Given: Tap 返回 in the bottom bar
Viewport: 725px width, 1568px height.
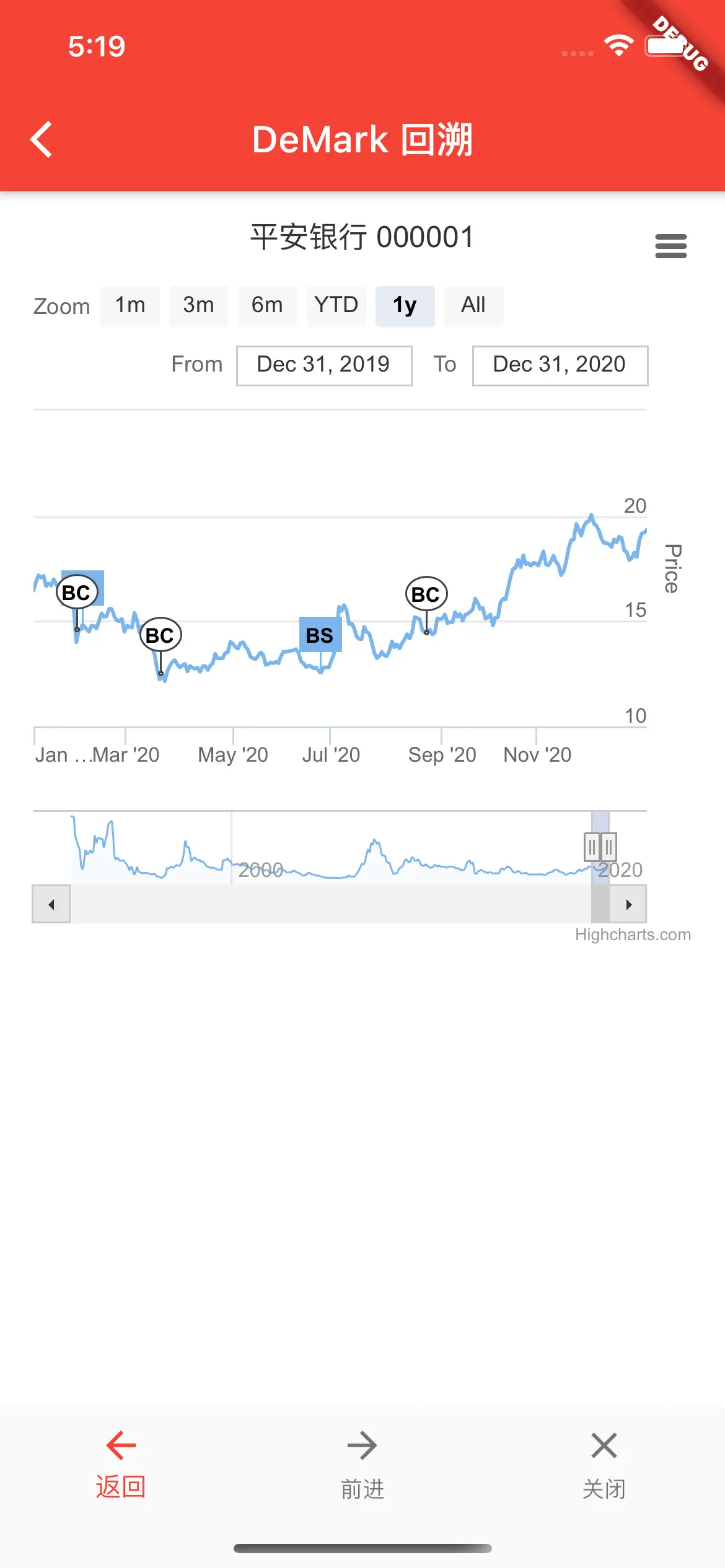Looking at the screenshot, I should point(121,1465).
